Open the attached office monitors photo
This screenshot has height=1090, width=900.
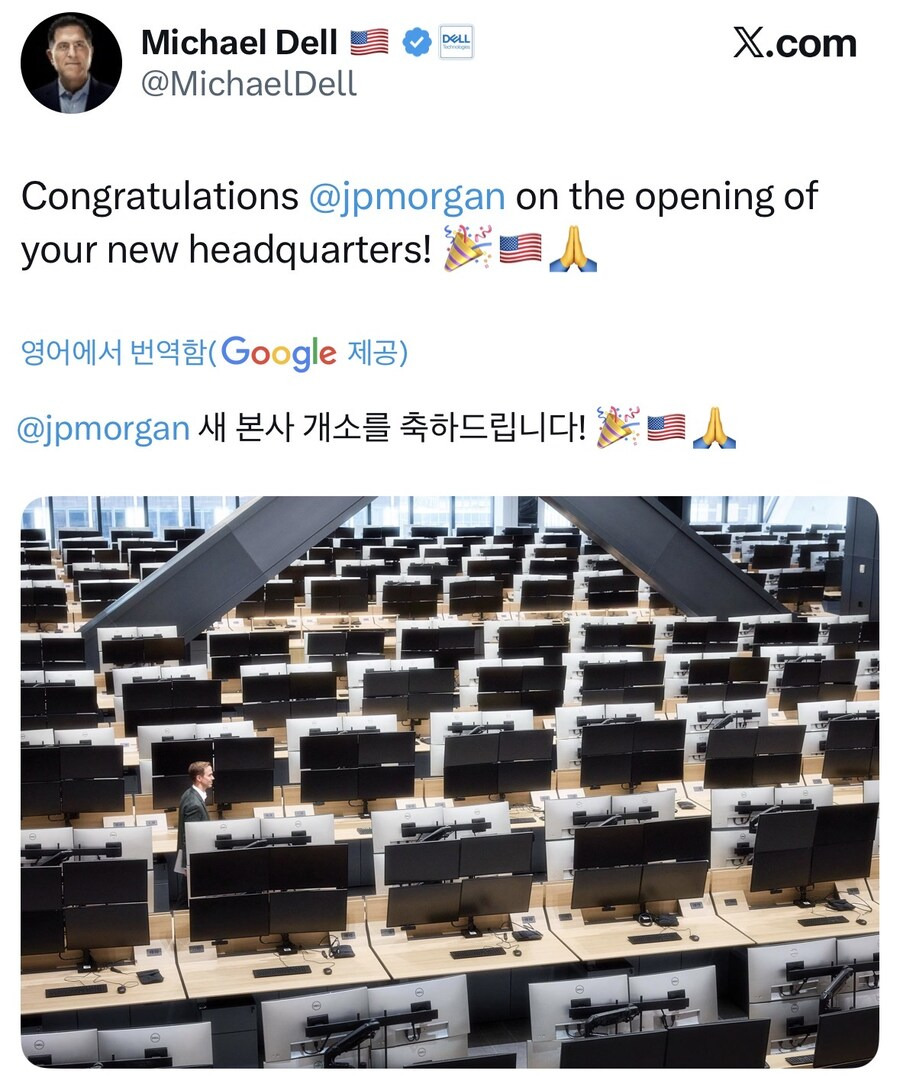[449, 780]
